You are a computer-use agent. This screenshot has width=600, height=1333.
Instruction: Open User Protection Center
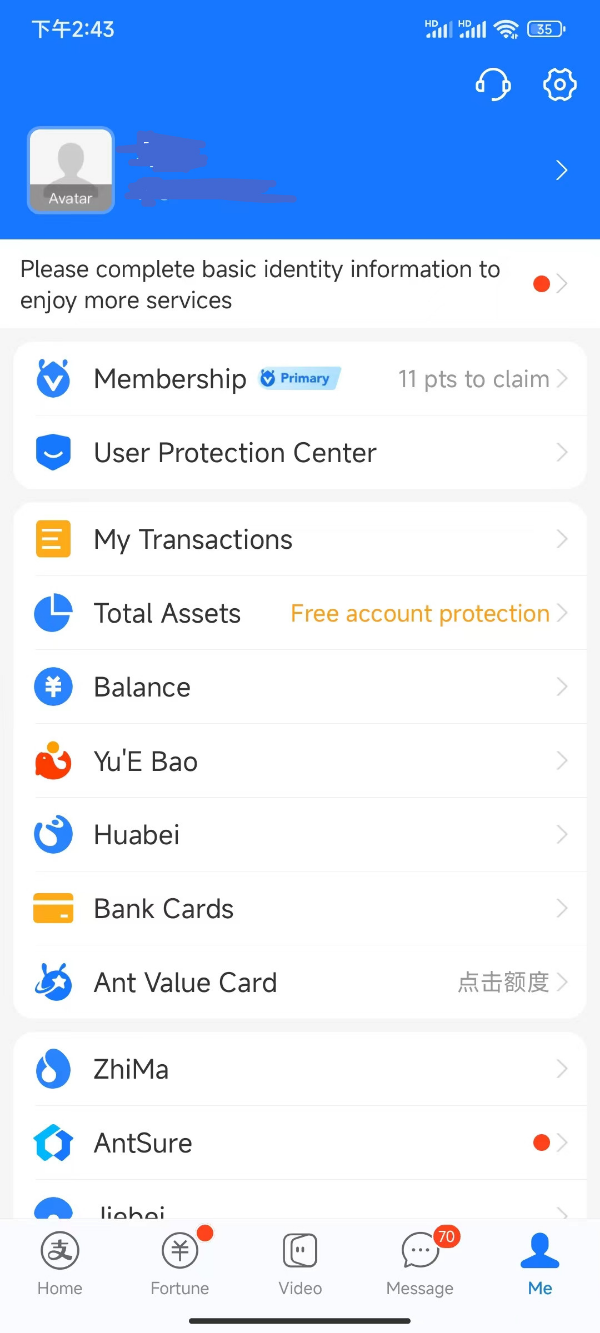[x=300, y=453]
